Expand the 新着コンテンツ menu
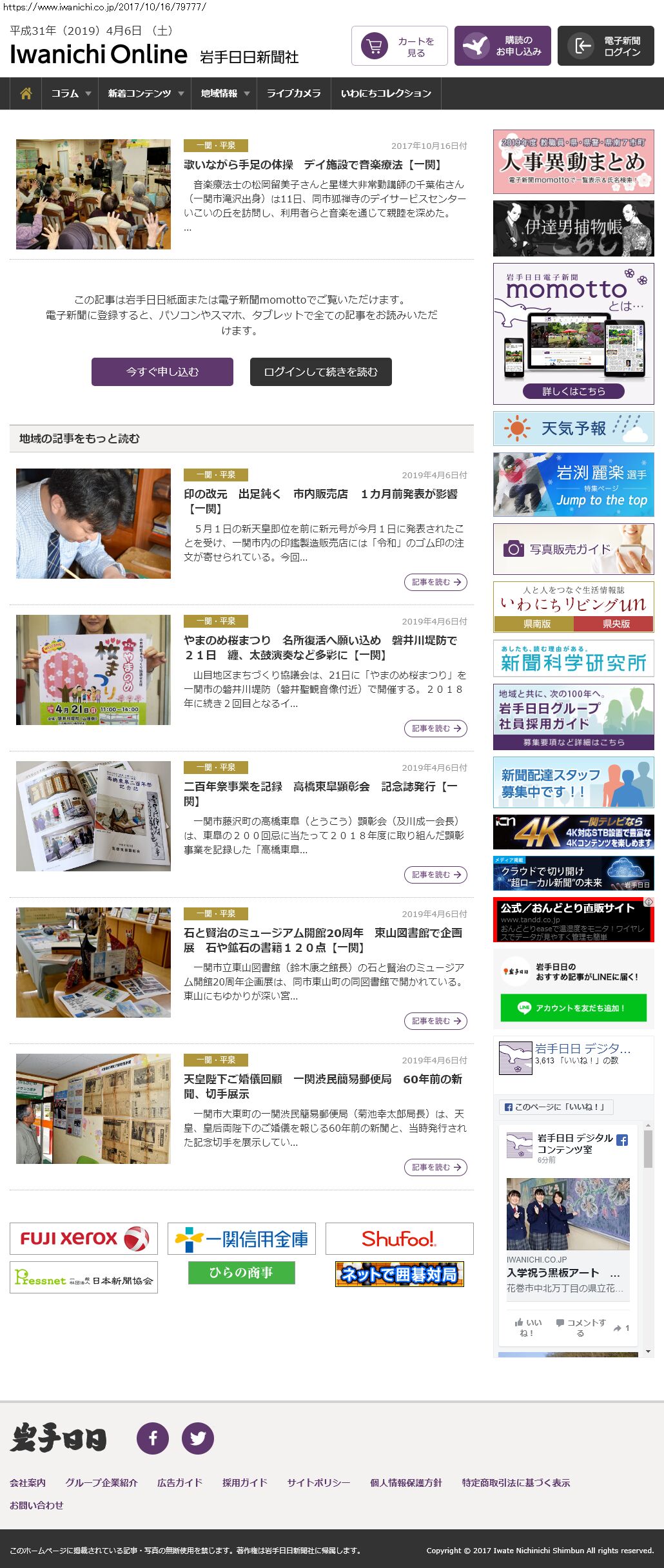The image size is (664, 1568). point(145,93)
